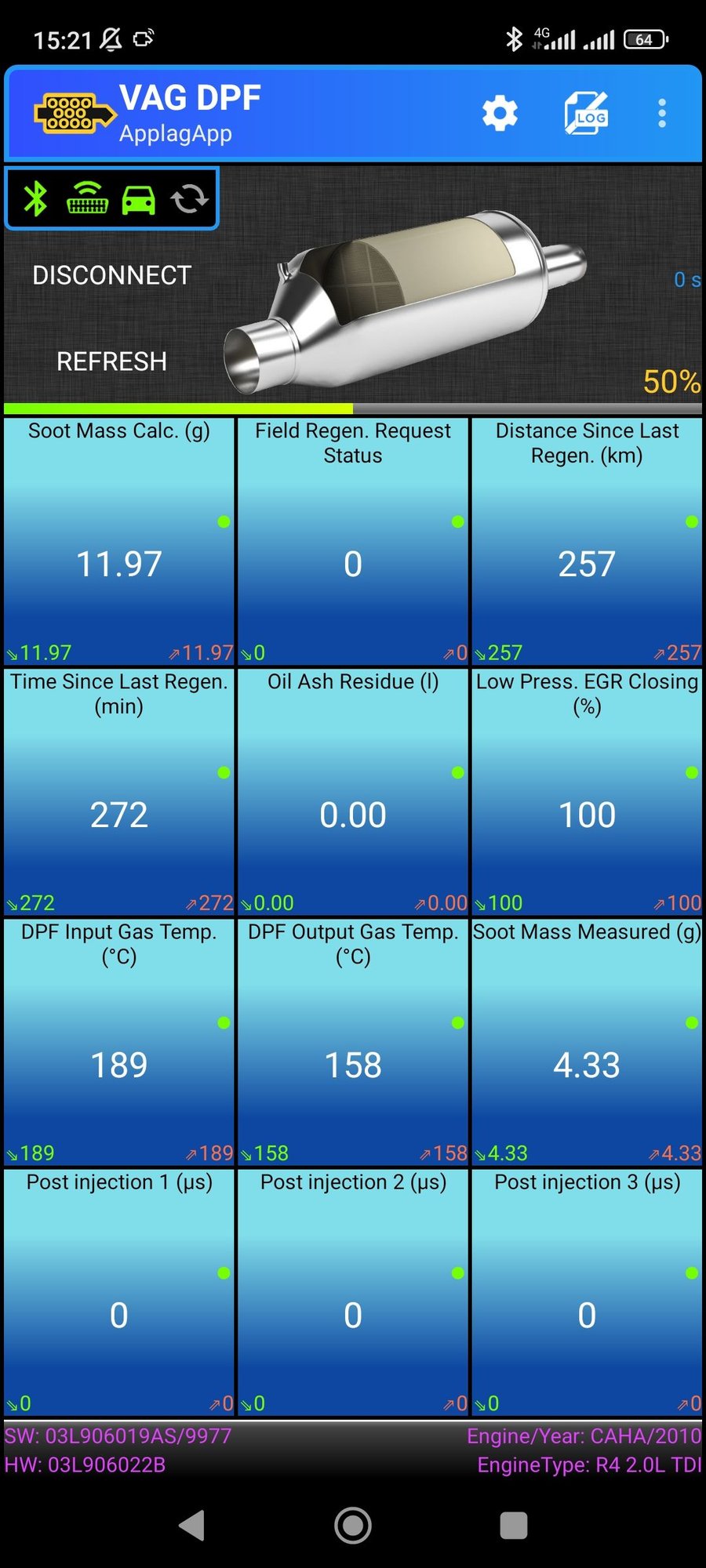706x1568 pixels.
Task: Open the three-dot overflow menu
Action: [662, 113]
